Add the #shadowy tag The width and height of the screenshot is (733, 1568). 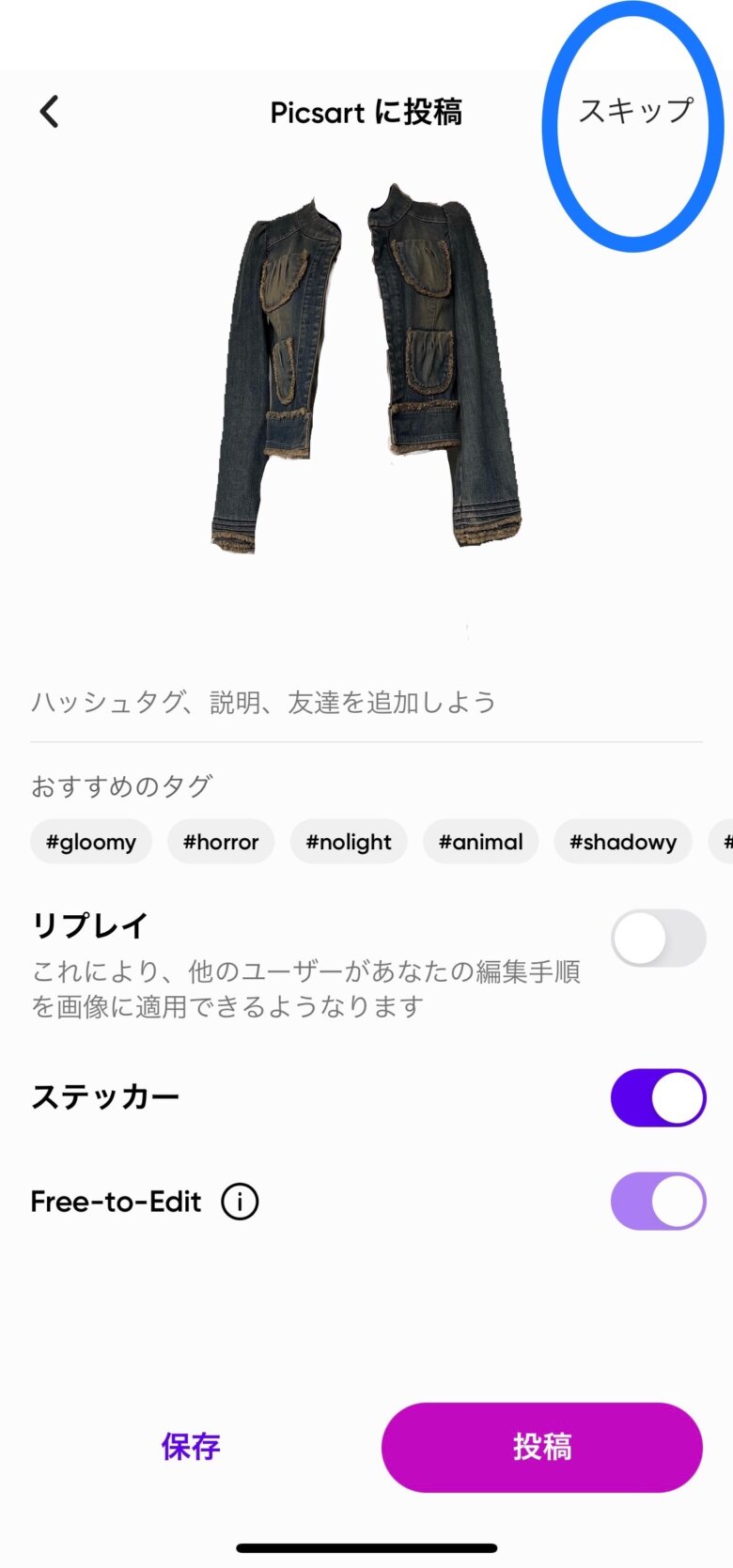tap(623, 842)
